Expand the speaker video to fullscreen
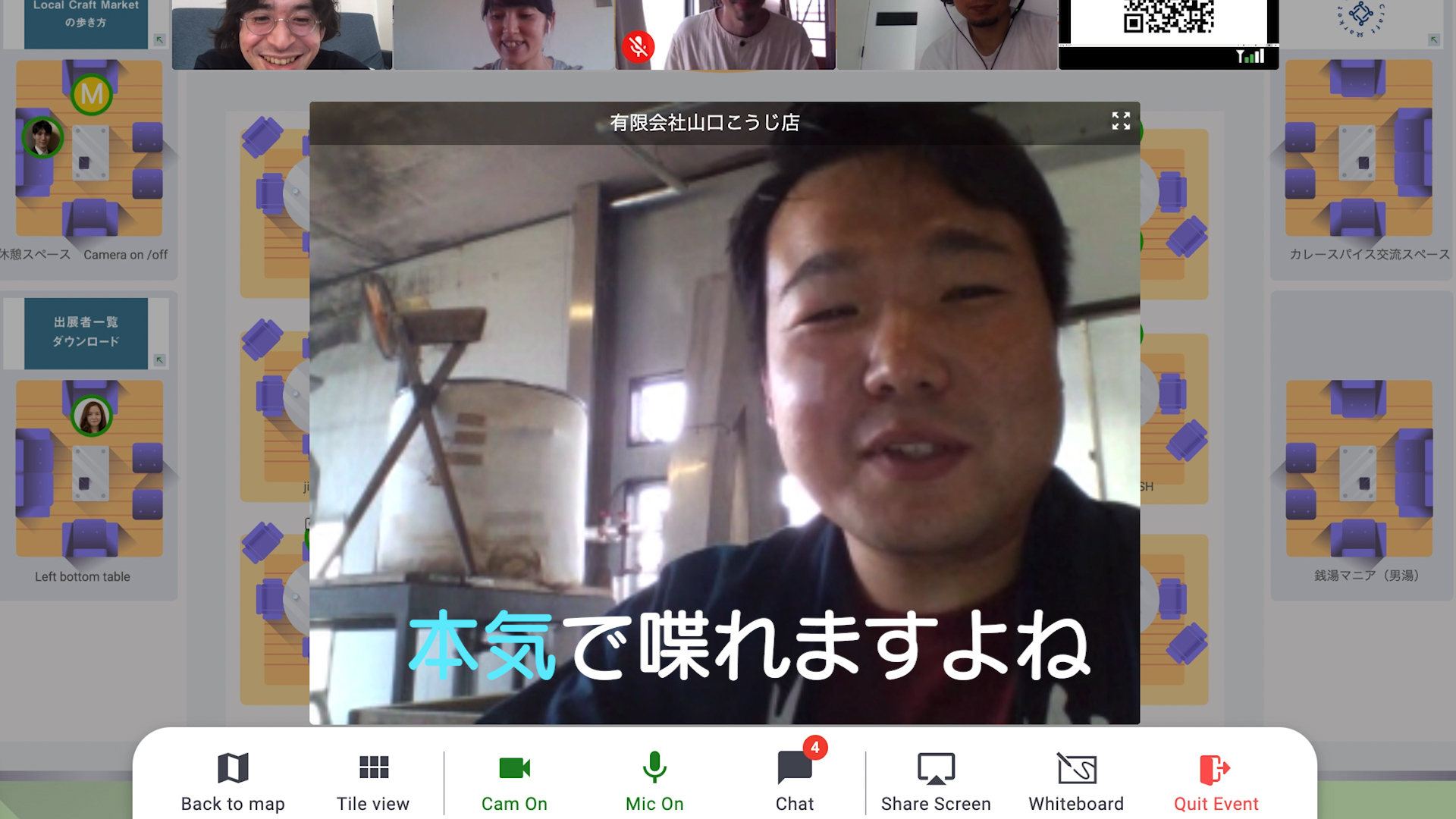 [x=1121, y=121]
